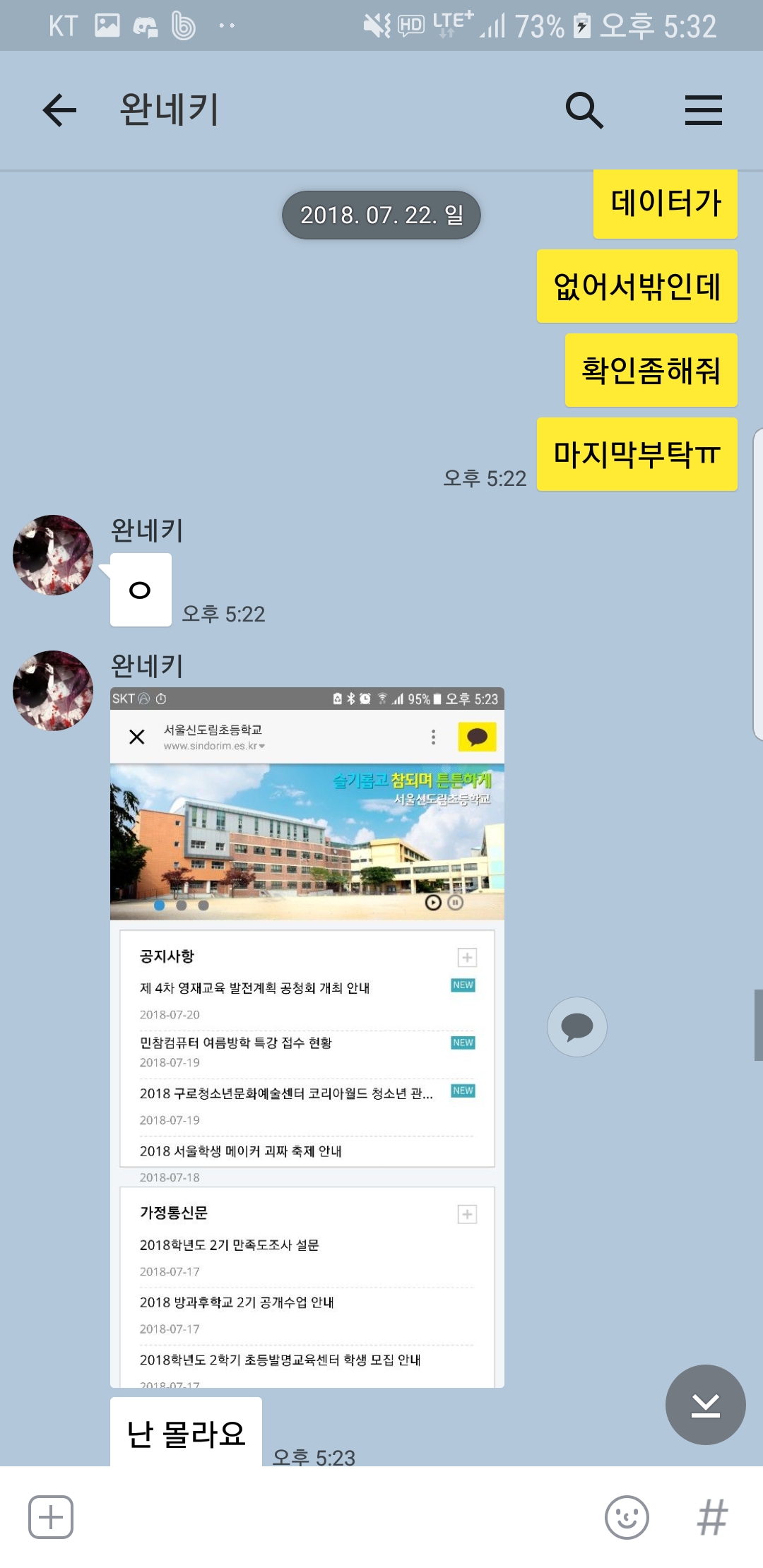763x1568 pixels.
Task: Tap the share bubble beside the screenshot
Action: [x=576, y=1026]
